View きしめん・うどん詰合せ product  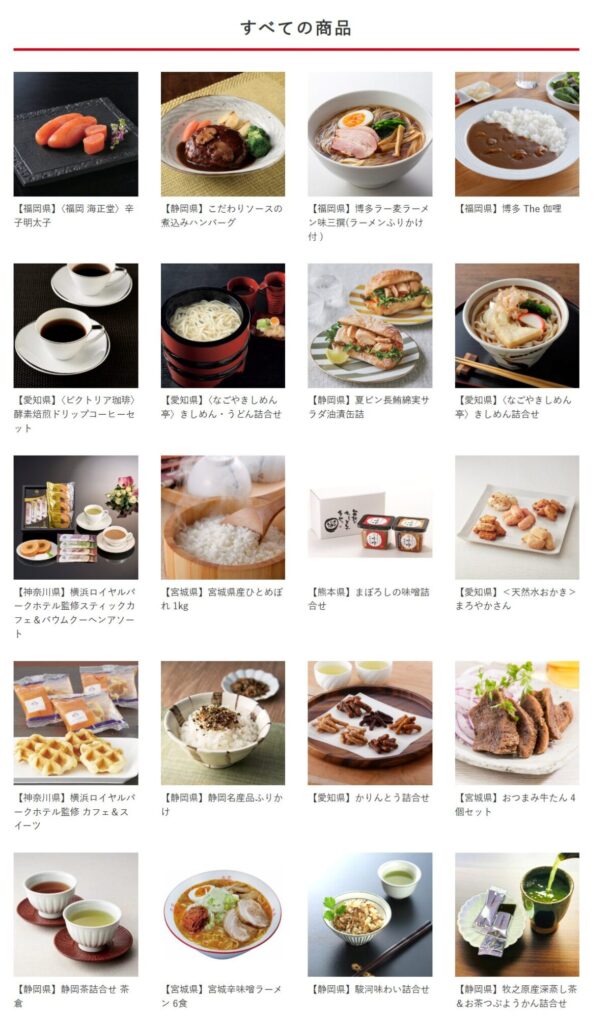point(223,326)
